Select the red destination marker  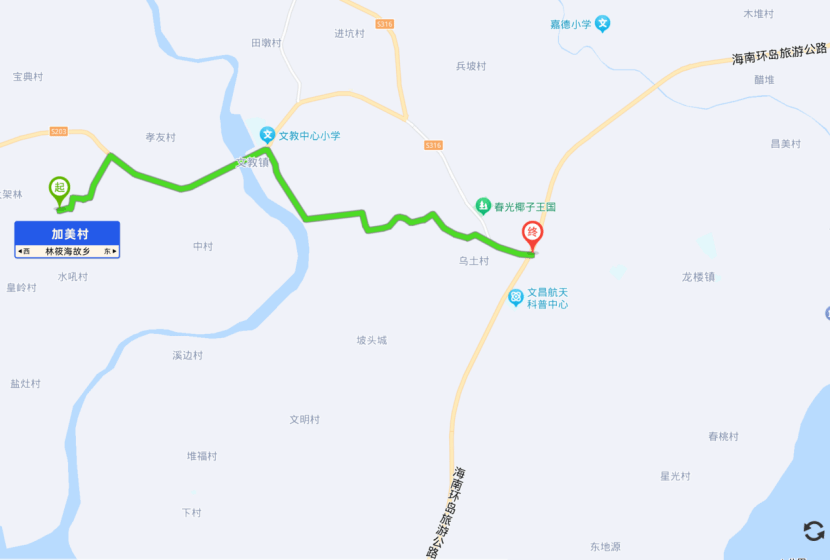pyautogui.click(x=533, y=236)
